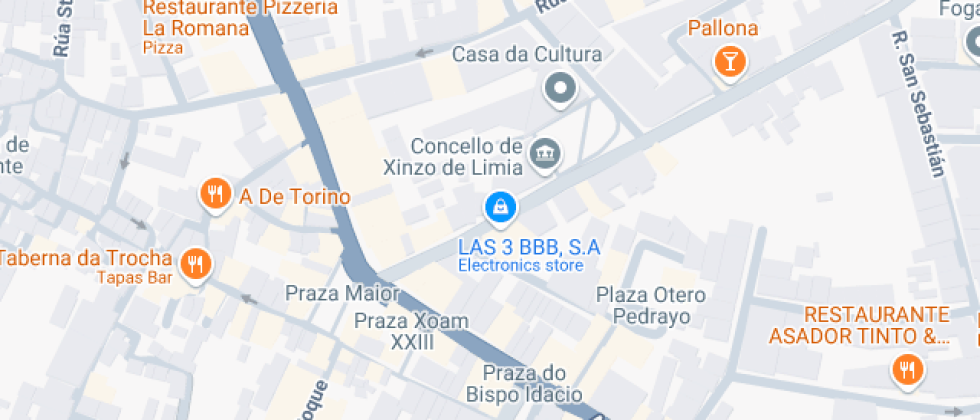
Task: Select the Taberna da Trocha tapas bar pin
Action: coord(195,263)
